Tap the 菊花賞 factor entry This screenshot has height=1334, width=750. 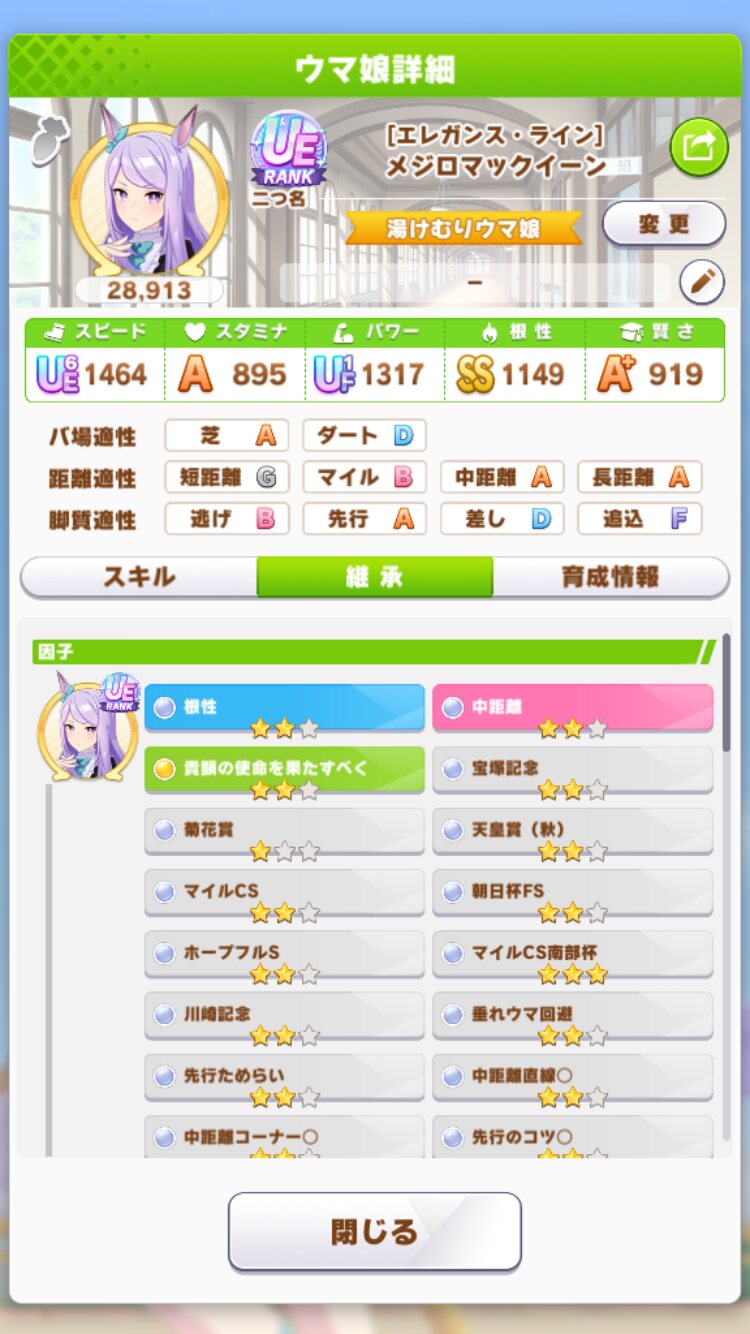coord(284,831)
